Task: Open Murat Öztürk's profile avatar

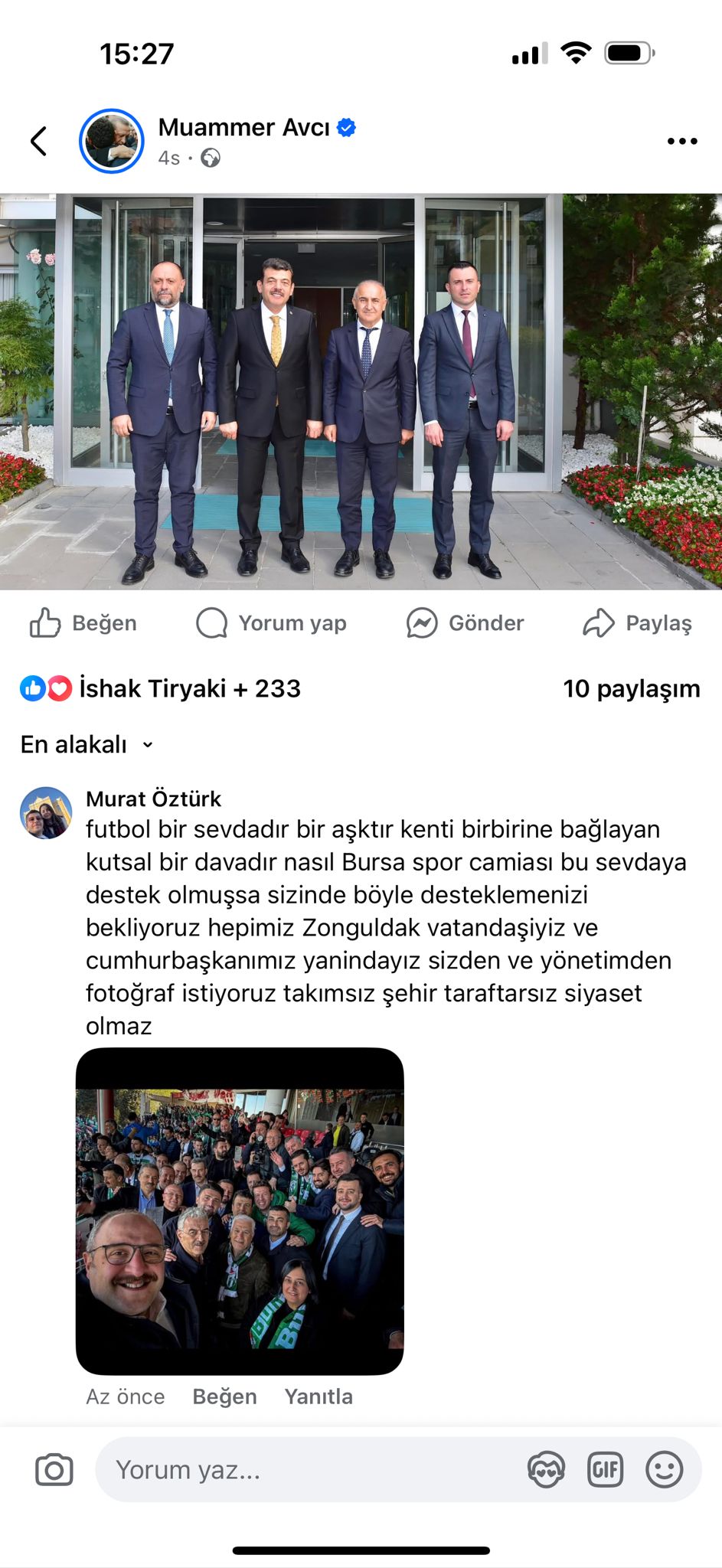Action: click(x=46, y=813)
